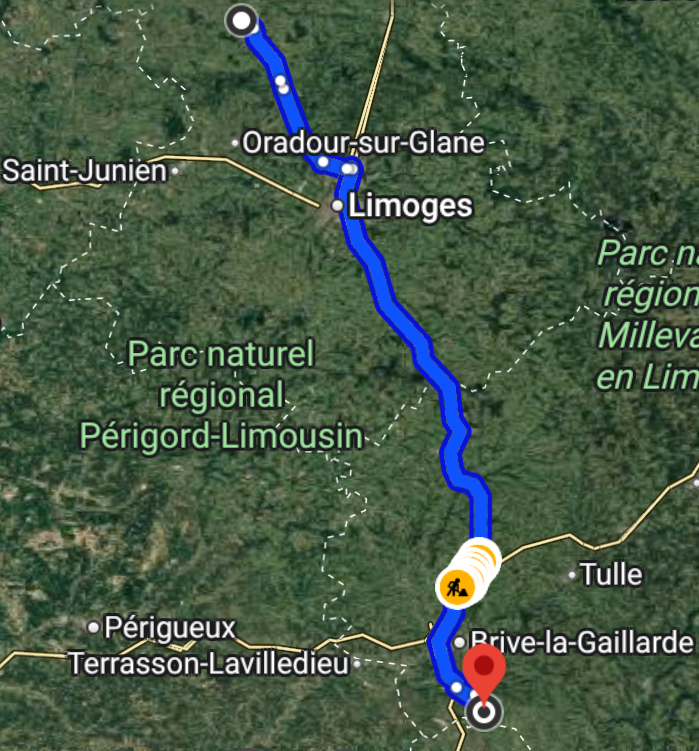Open Parc naturel régional Périgord-Limousin label

(221, 394)
